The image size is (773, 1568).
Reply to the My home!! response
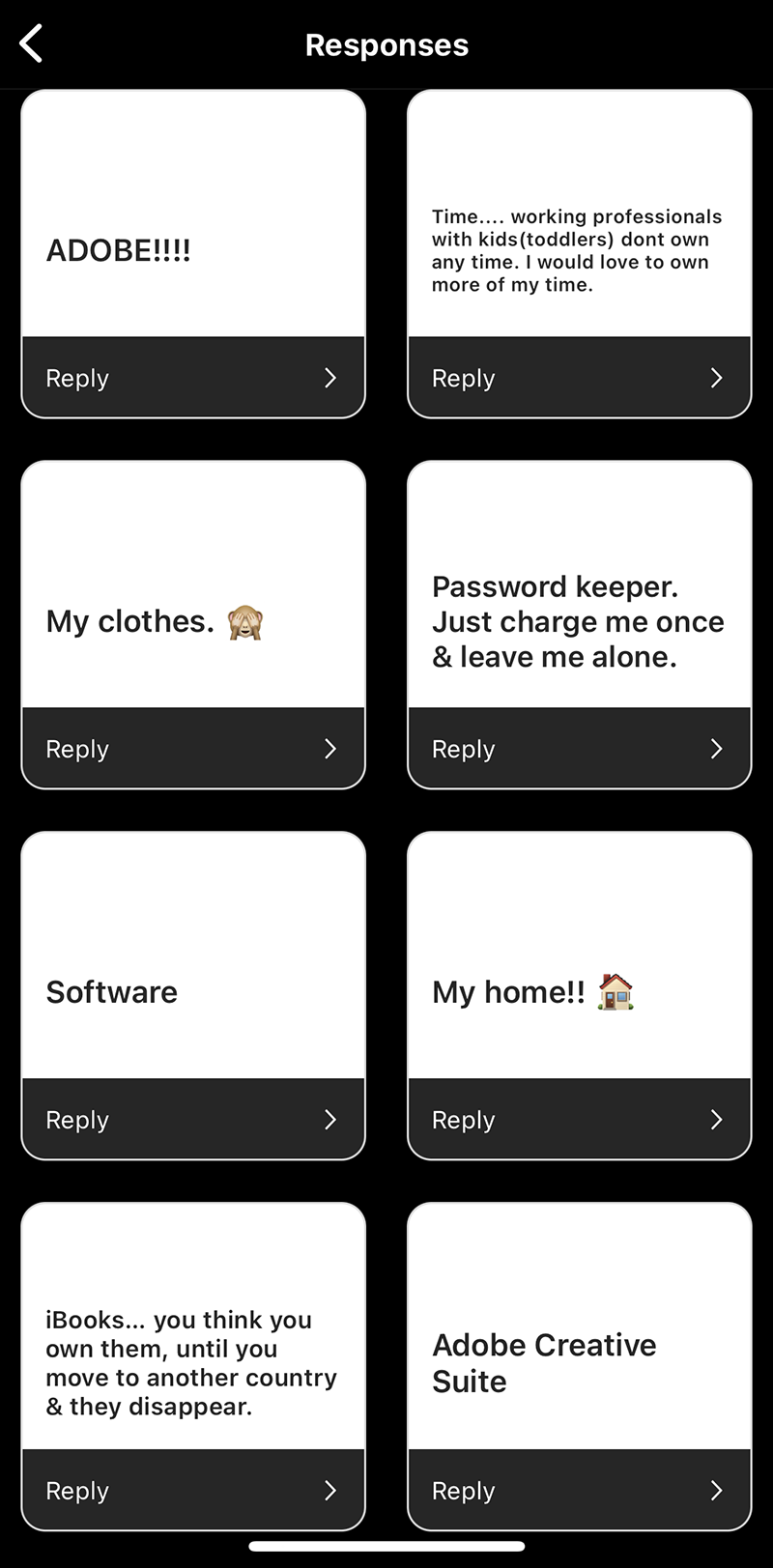(x=580, y=1120)
